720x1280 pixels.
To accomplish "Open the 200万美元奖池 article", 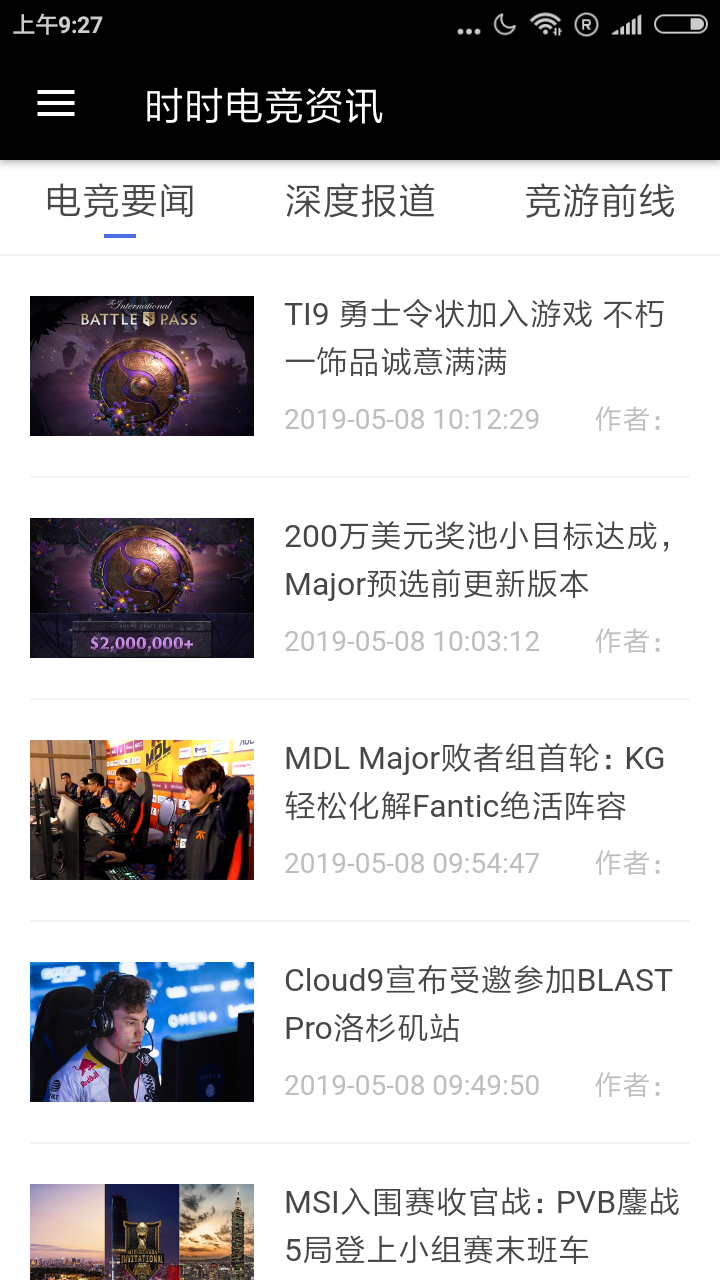I will click(474, 560).
